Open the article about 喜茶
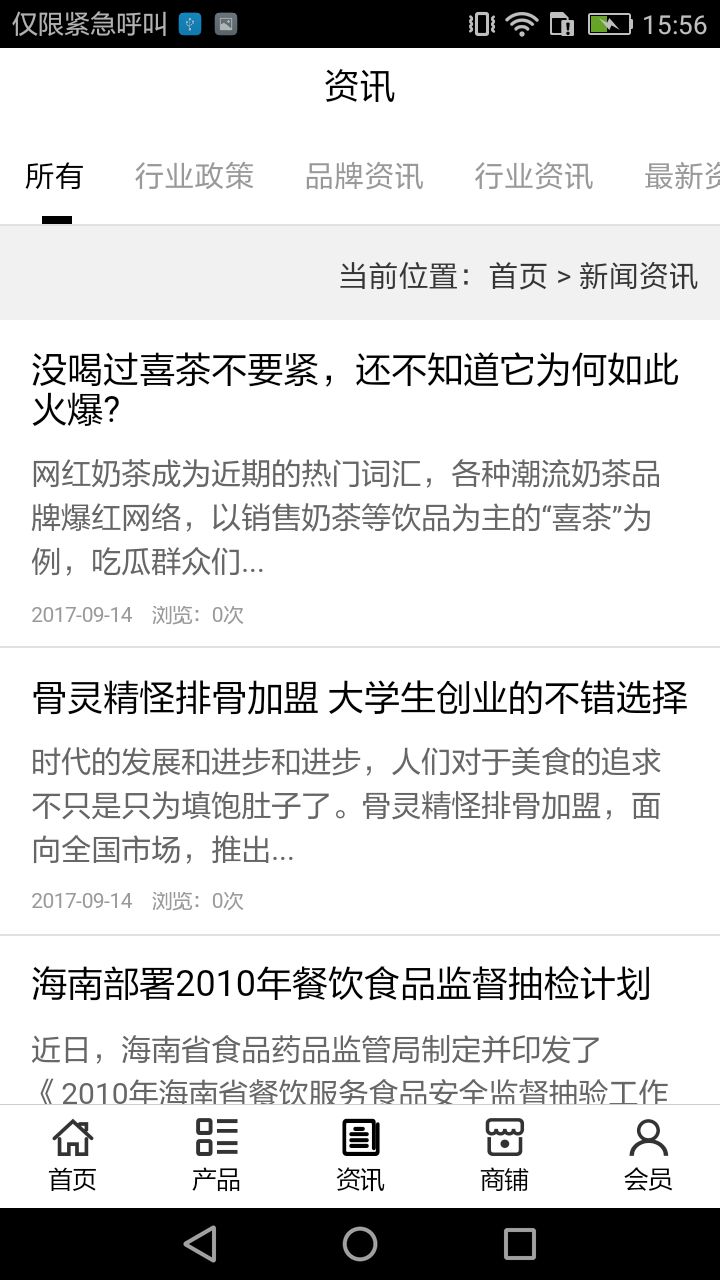This screenshot has height=1280, width=720. [x=355, y=389]
